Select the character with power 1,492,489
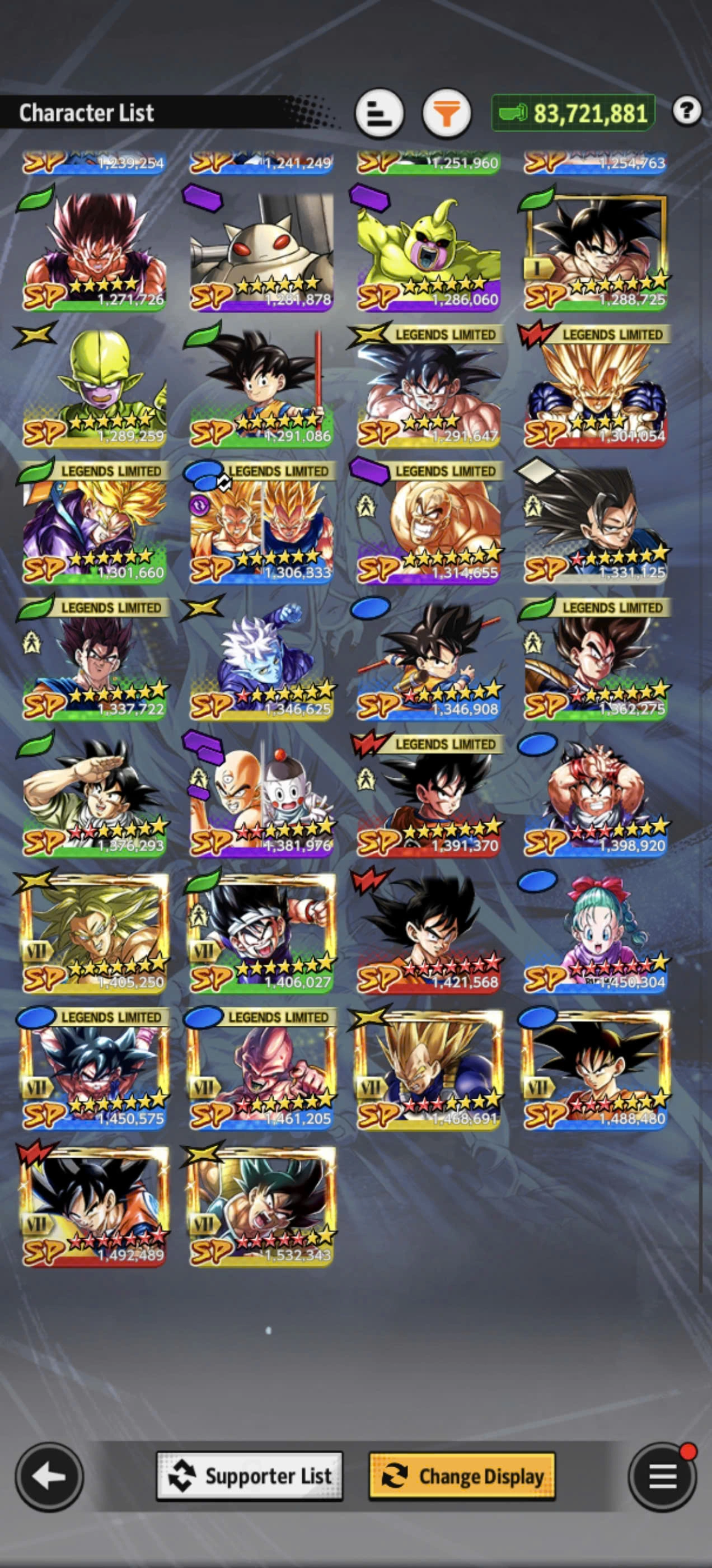The image size is (712, 1568). (x=95, y=1205)
